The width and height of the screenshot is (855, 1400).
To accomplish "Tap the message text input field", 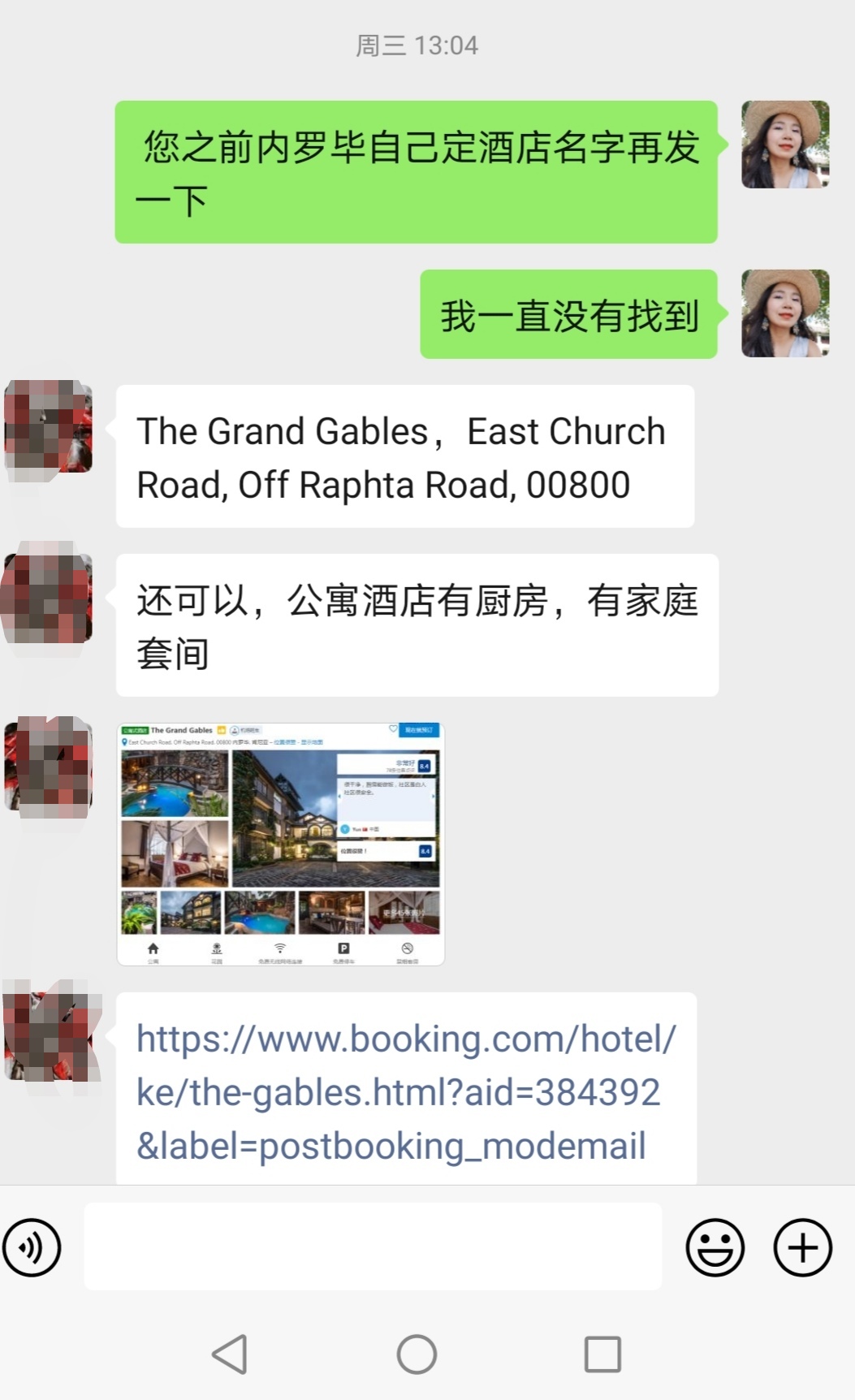I will (x=373, y=1247).
